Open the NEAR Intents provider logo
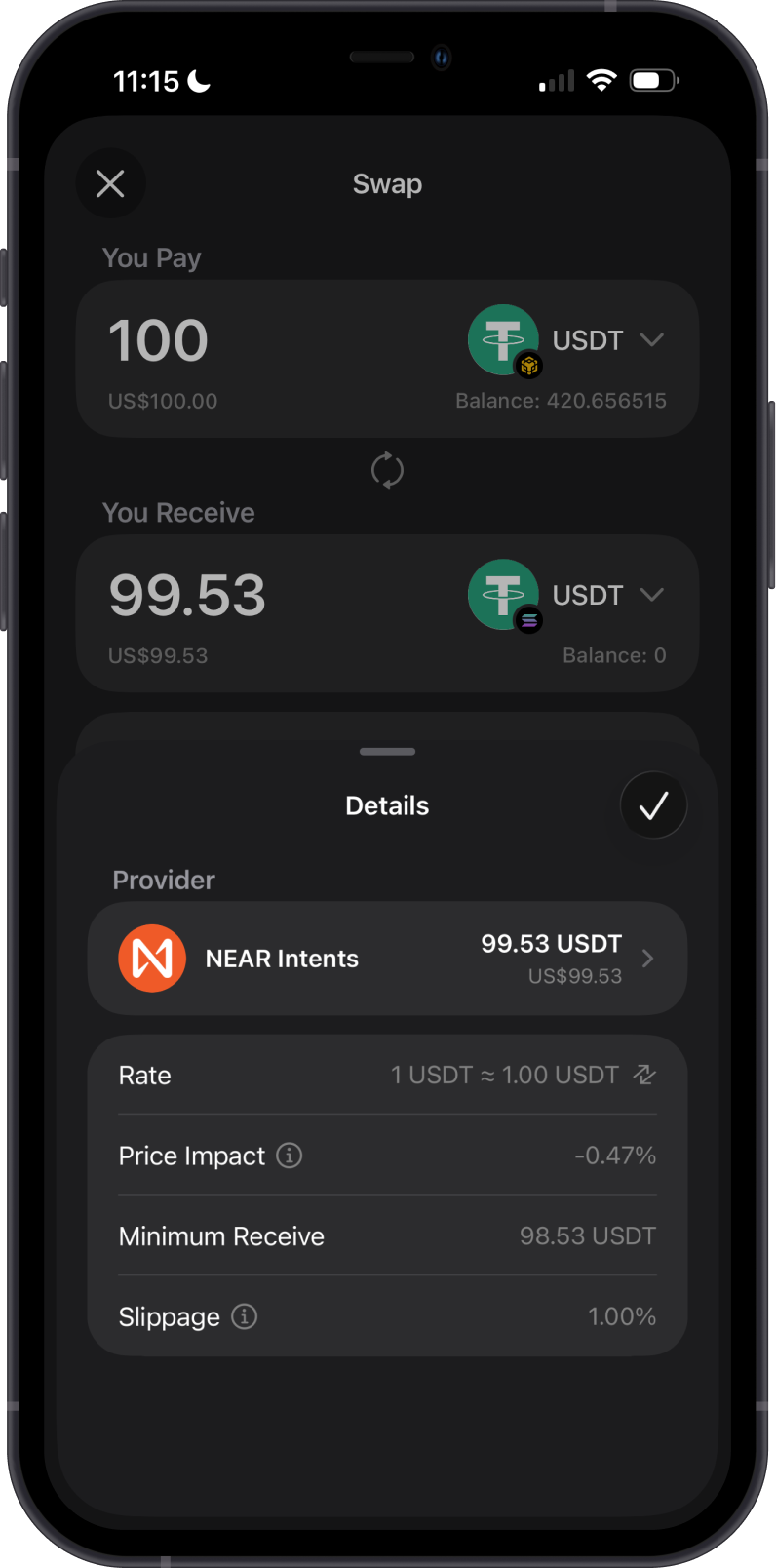Screen dimensions: 776x1568 pos(152,959)
